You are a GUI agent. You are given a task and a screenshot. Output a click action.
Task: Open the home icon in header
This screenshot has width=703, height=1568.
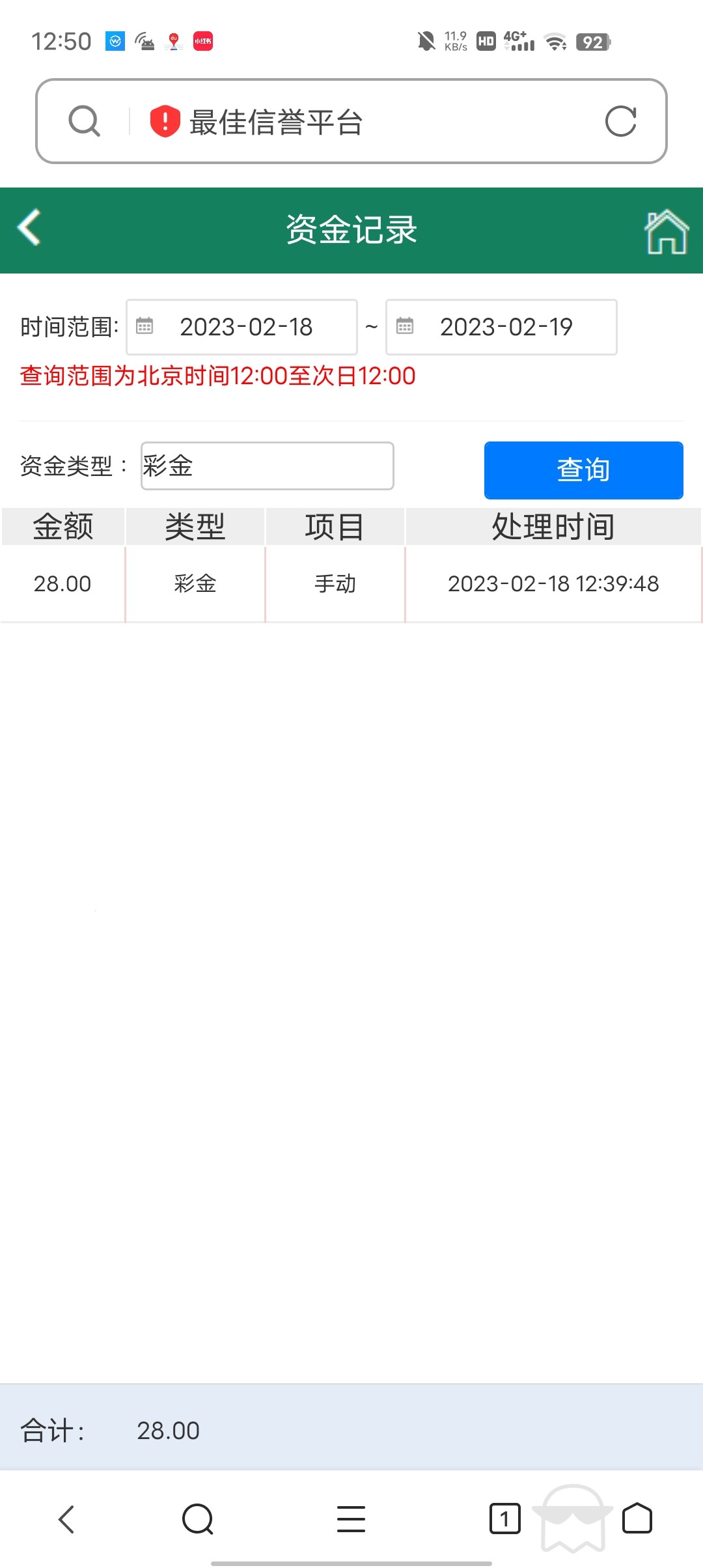[x=666, y=231]
